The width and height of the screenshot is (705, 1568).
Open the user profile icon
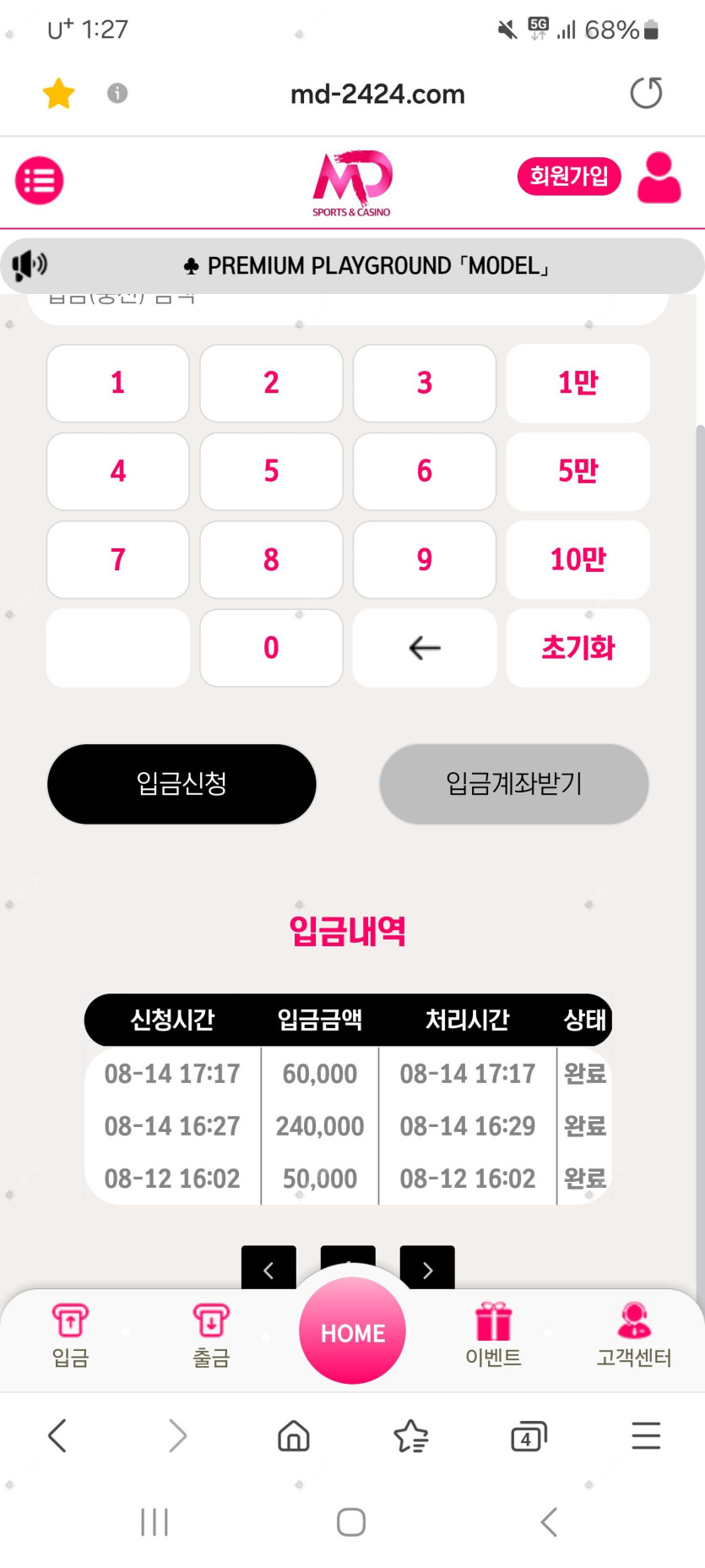pos(659,177)
